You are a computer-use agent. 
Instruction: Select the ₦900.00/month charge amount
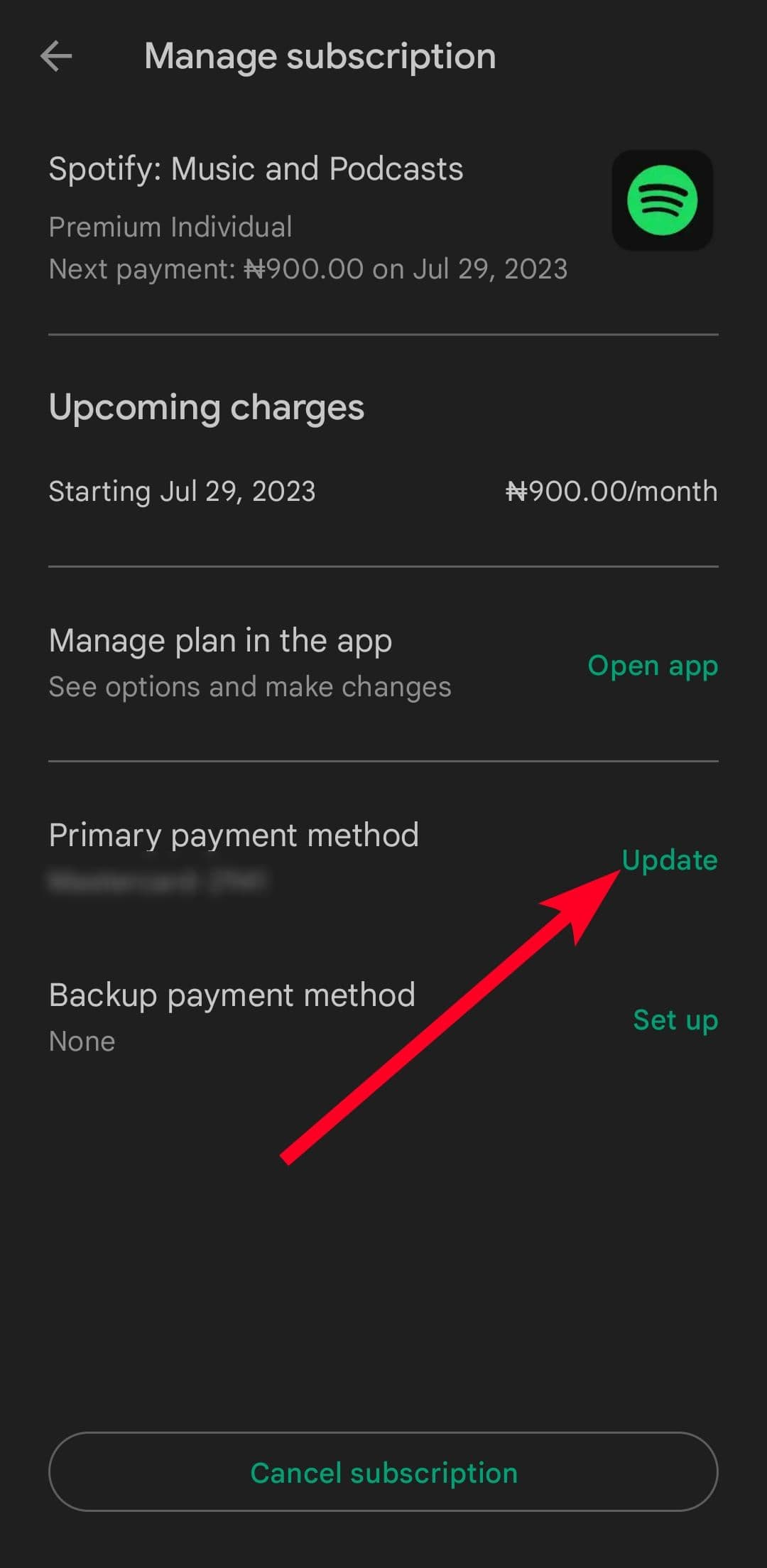point(613,490)
